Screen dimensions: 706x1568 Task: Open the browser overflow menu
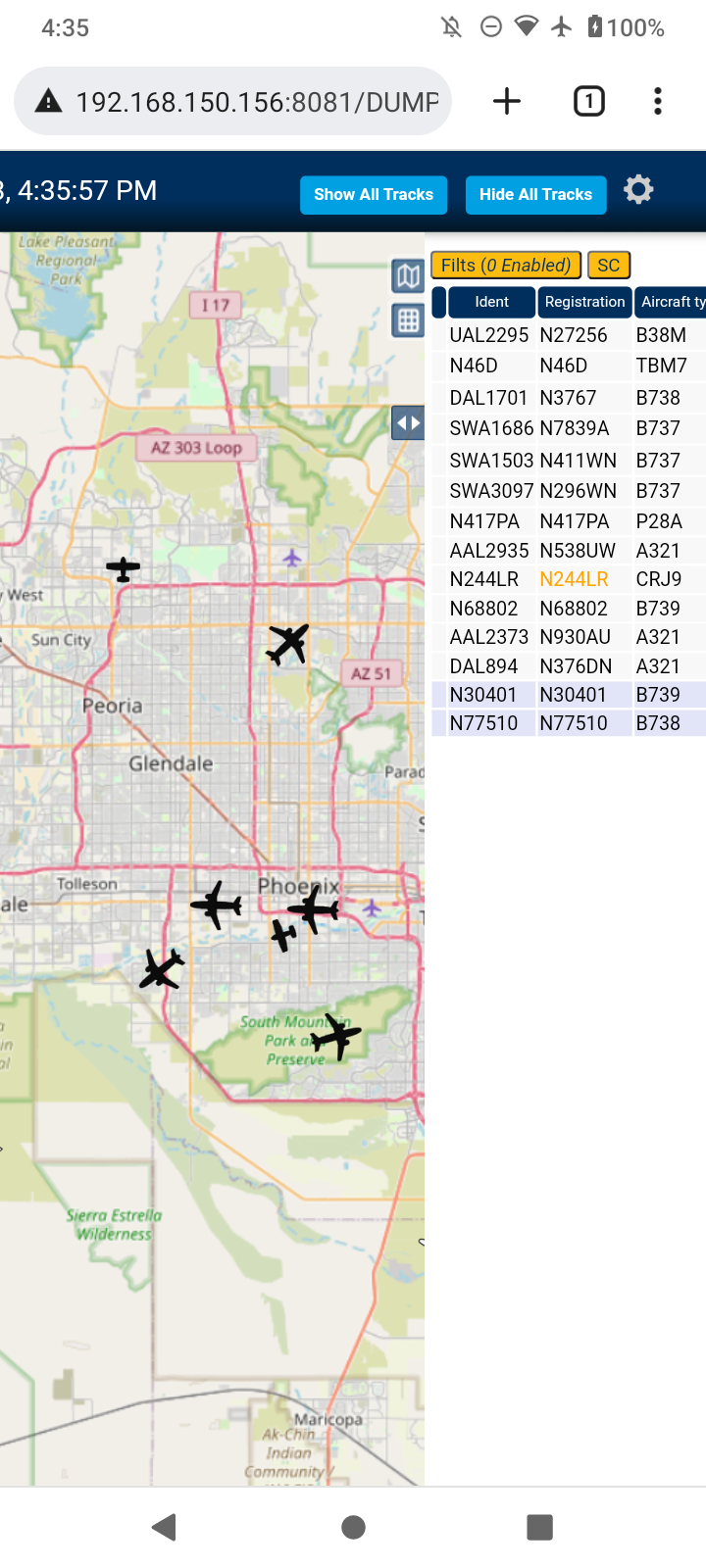(x=658, y=101)
